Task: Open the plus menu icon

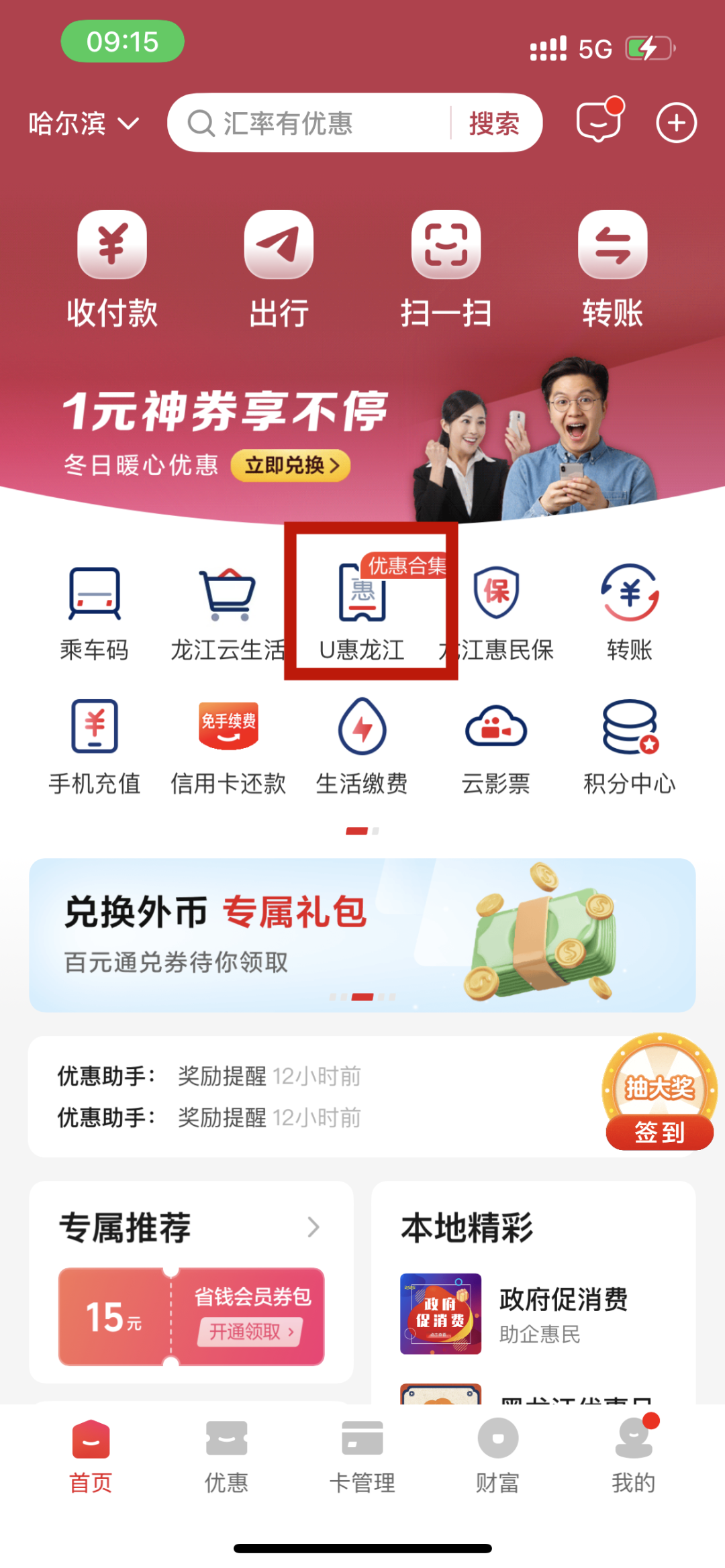Action: (676, 123)
